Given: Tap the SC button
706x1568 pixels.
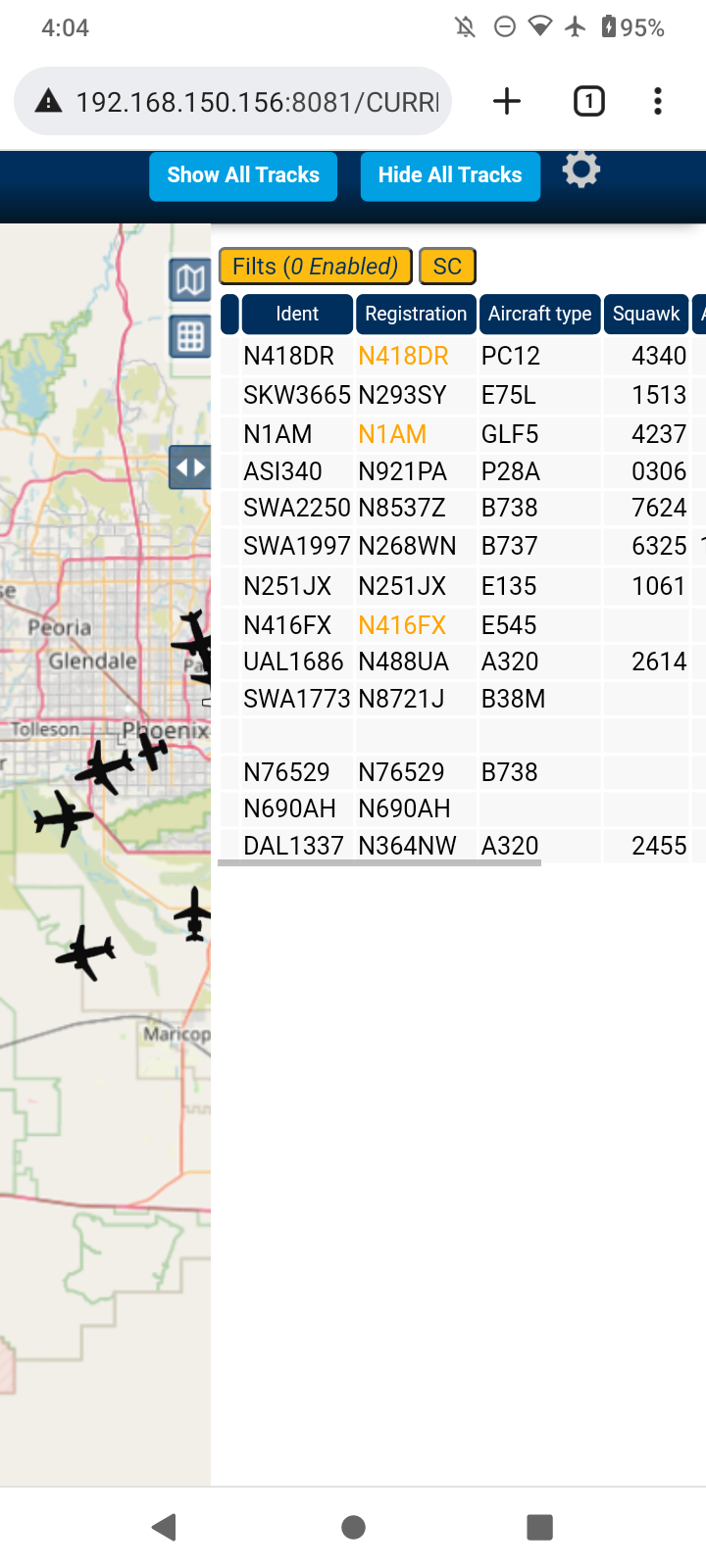Looking at the screenshot, I should click(x=447, y=267).
